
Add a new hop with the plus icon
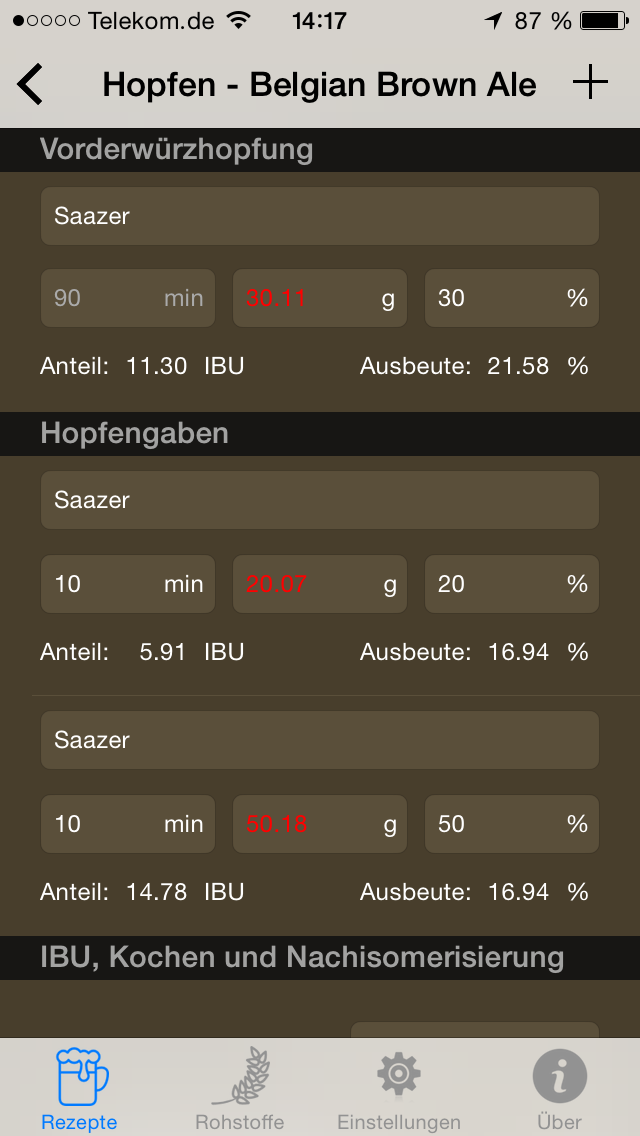[590, 83]
